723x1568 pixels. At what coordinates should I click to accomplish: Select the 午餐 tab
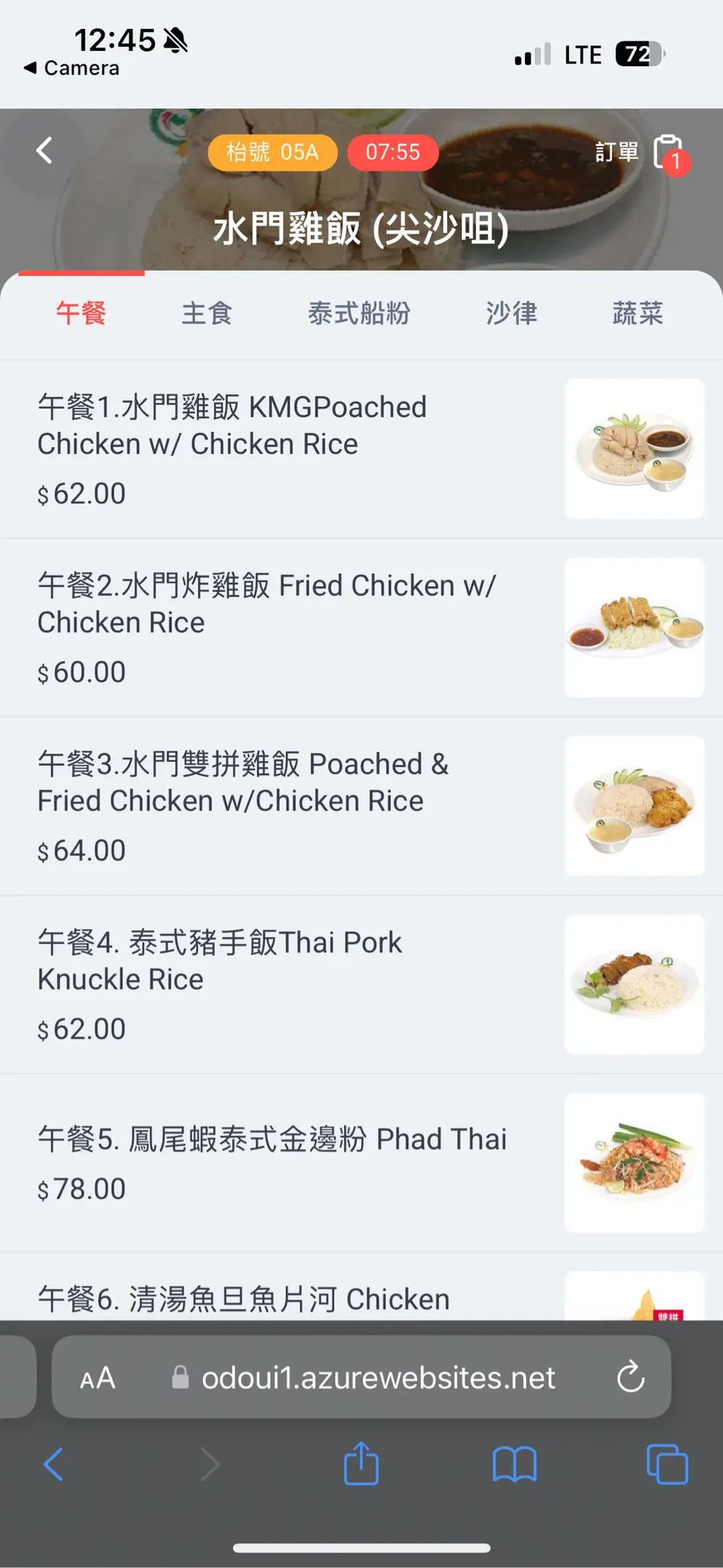coord(81,314)
